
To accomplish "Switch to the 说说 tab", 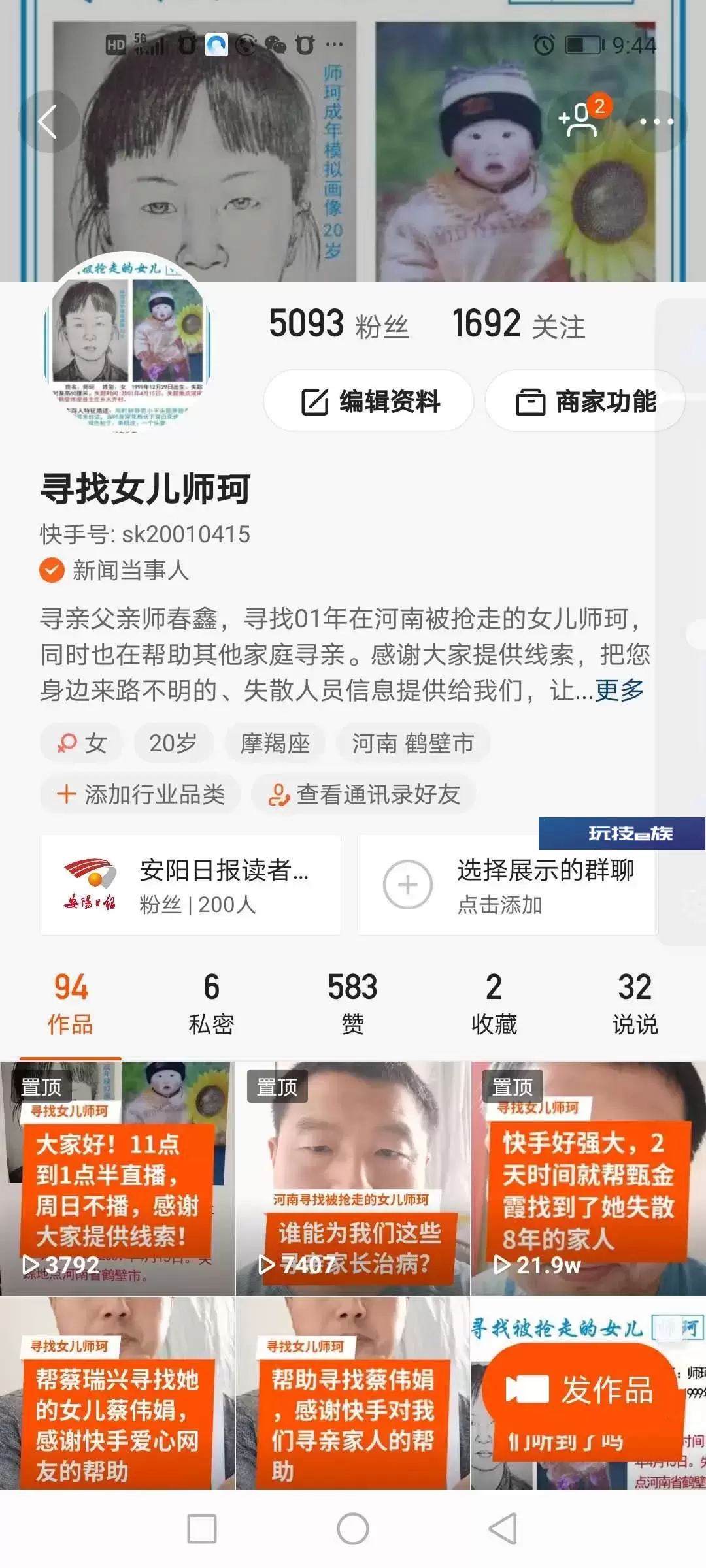I will 635,1003.
